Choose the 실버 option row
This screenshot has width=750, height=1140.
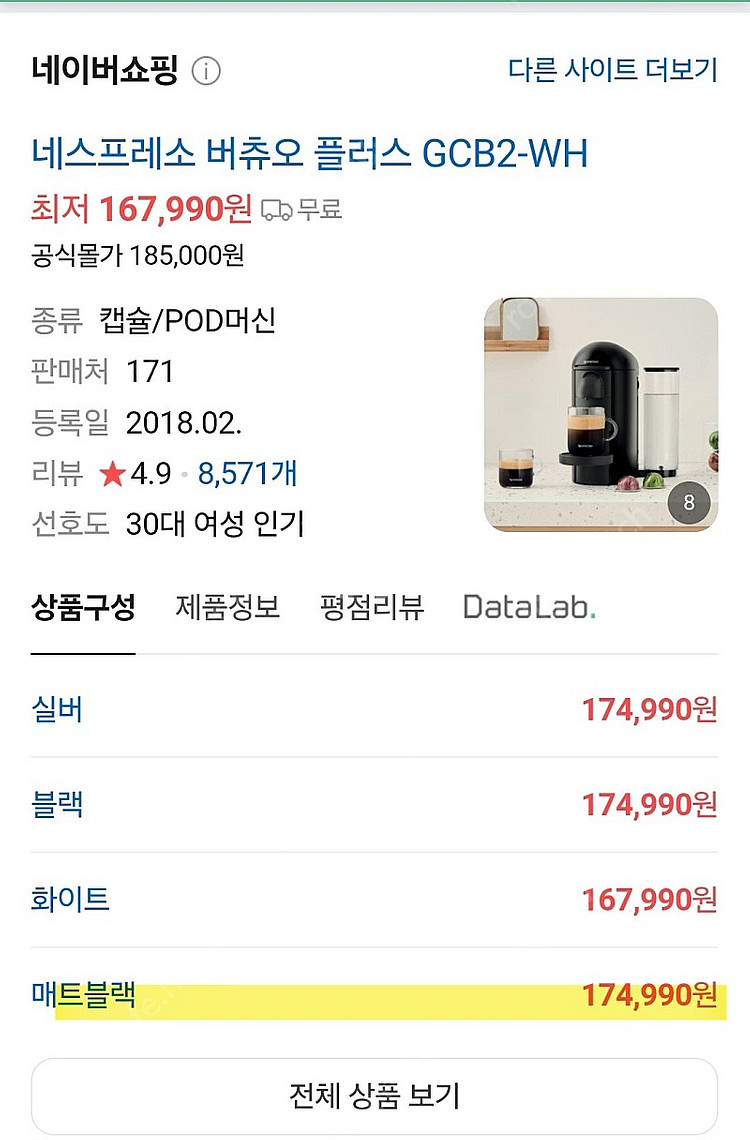pyautogui.click(x=374, y=710)
